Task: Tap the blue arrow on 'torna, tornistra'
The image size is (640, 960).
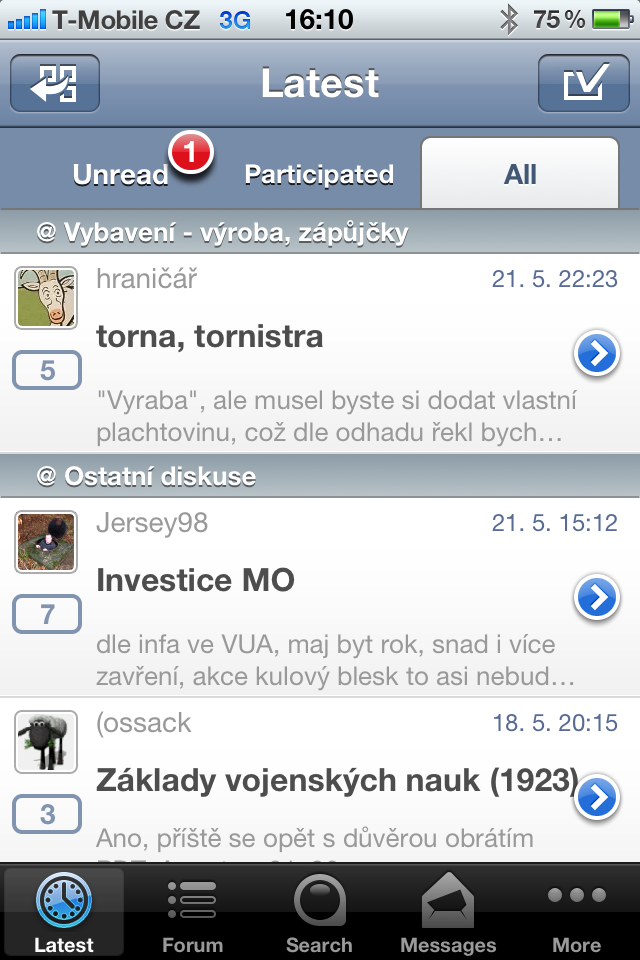Action: [597, 353]
